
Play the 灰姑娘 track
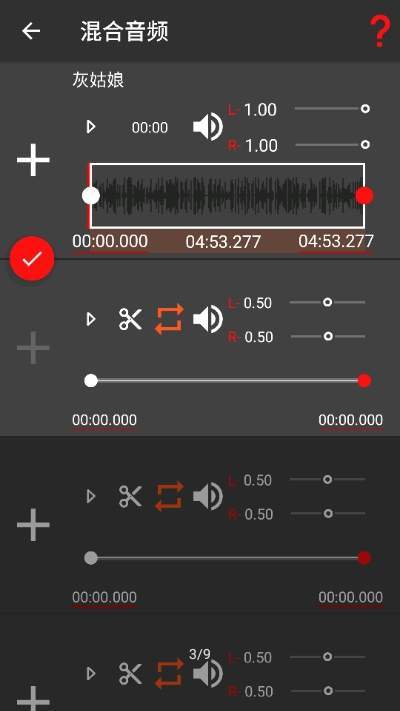[x=91, y=127]
